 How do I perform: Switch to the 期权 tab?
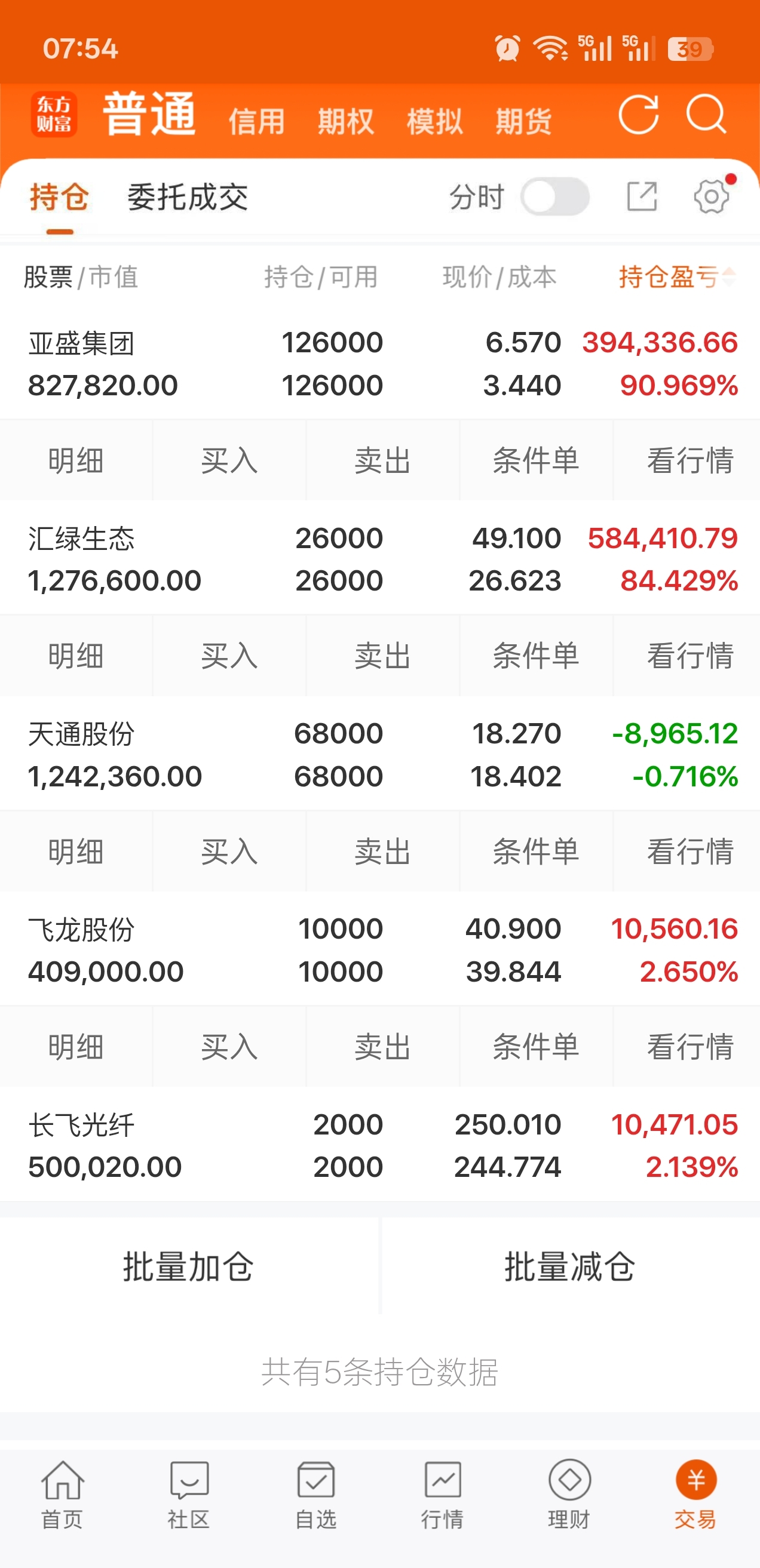[345, 121]
